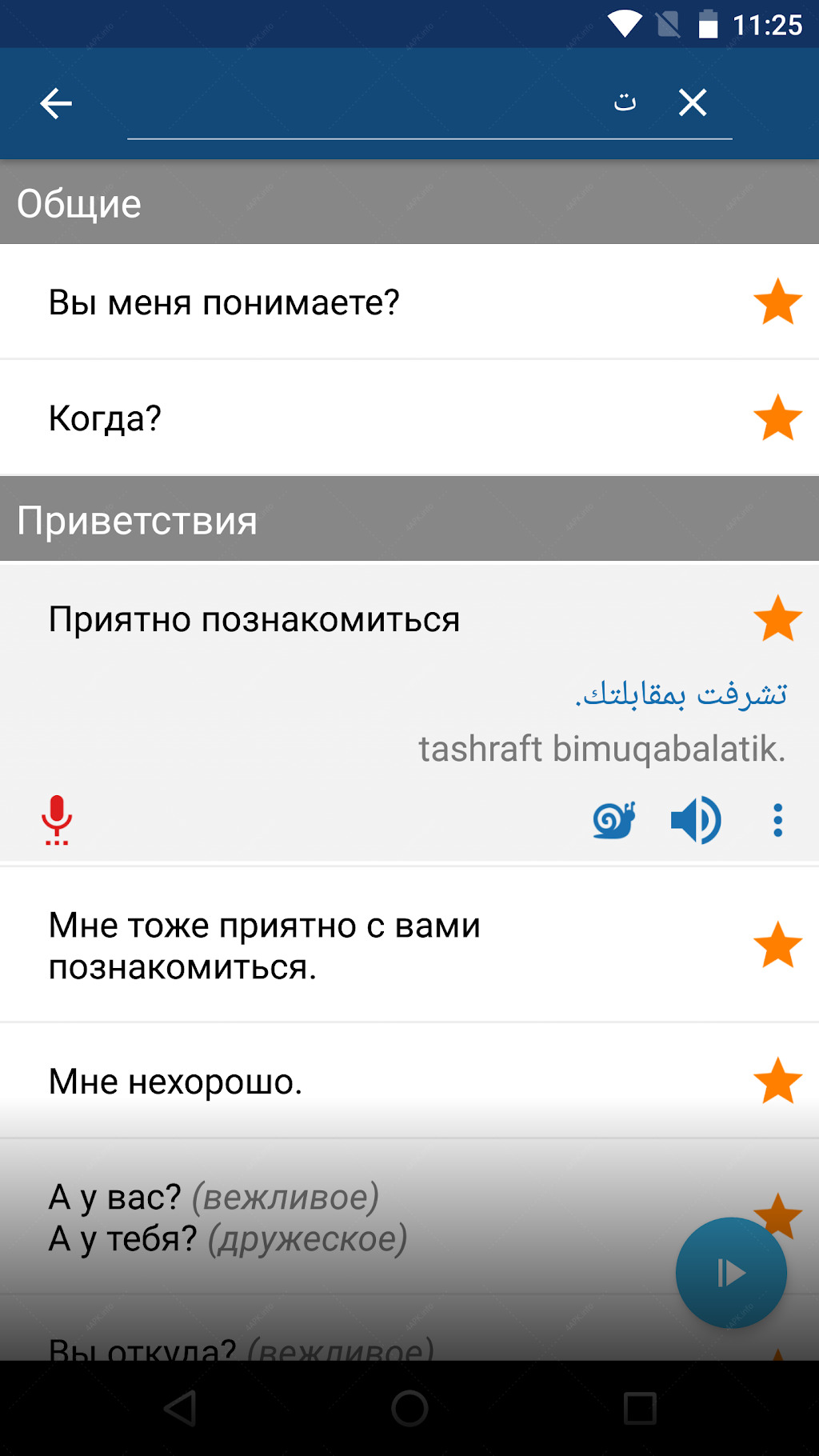This screenshot has width=819, height=1456.
Task: Open the three-dot options for this phrase
Action: pos(777,820)
